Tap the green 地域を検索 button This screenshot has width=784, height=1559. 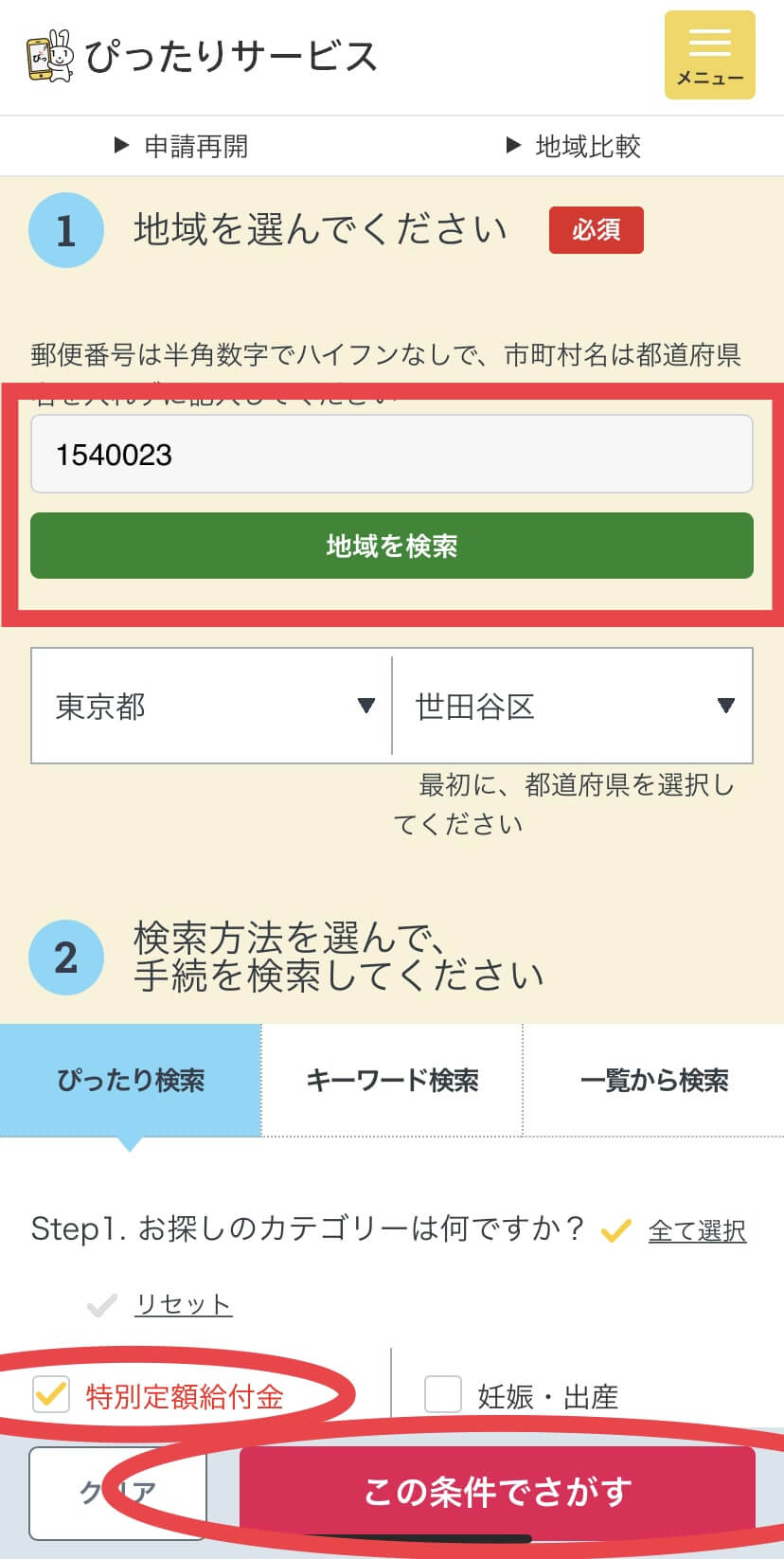coord(391,546)
